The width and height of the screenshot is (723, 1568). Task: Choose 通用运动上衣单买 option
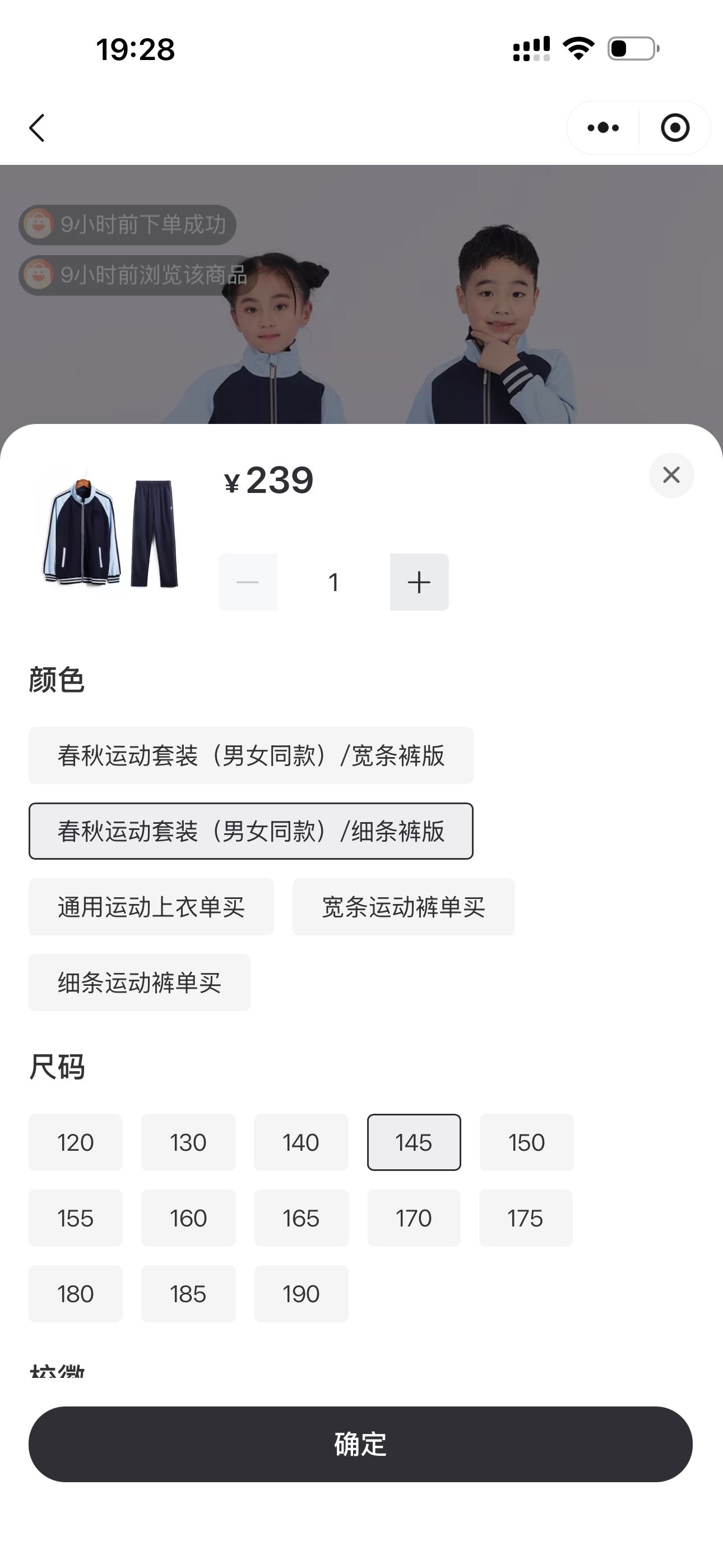pyautogui.click(x=151, y=907)
